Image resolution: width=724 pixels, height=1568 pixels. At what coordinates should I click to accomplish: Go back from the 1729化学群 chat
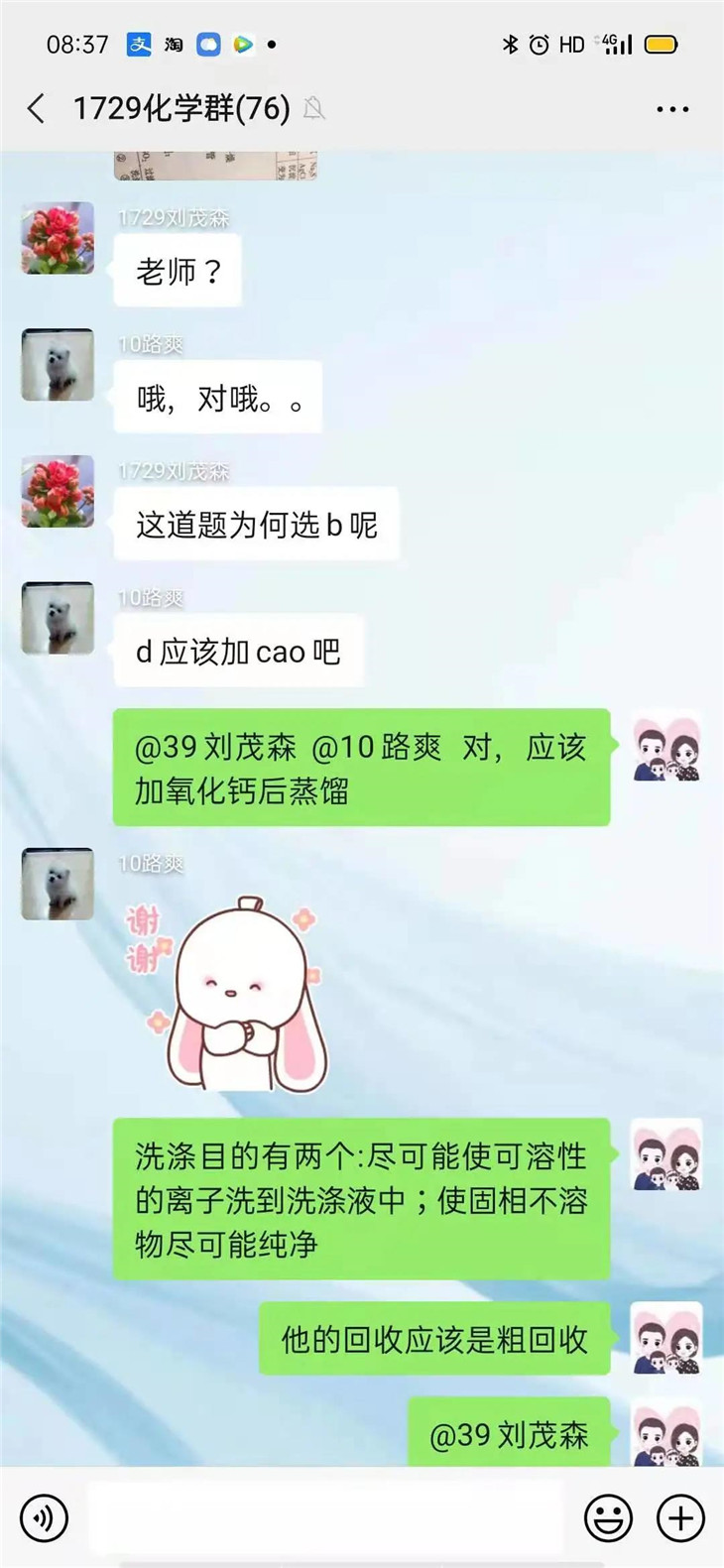coord(37,108)
